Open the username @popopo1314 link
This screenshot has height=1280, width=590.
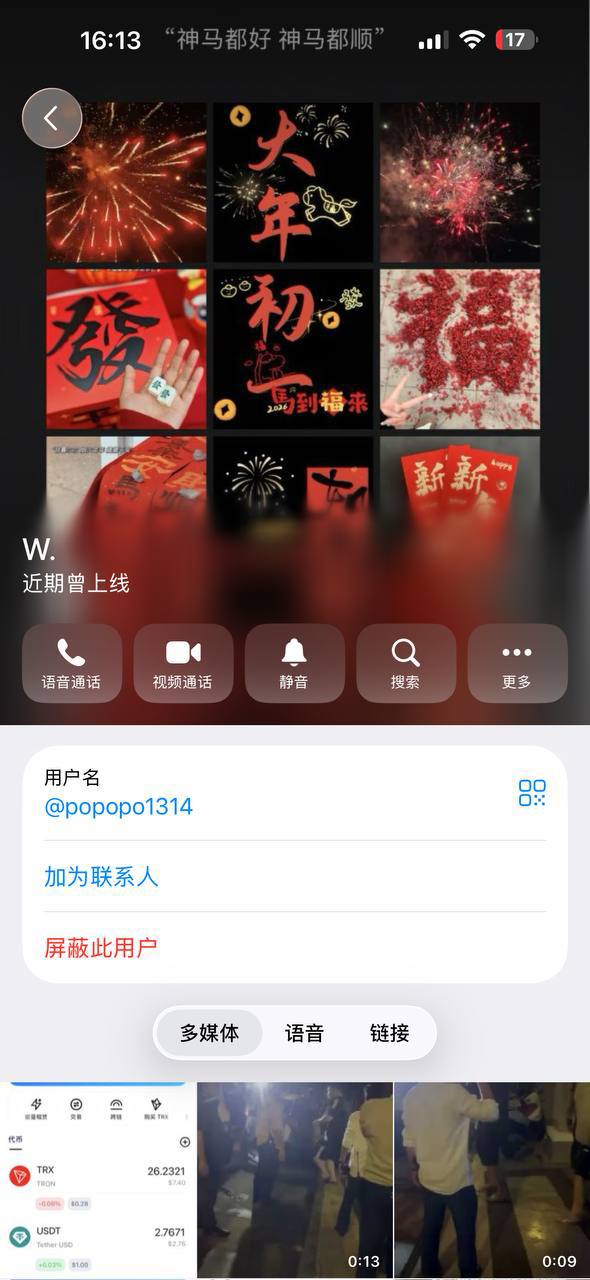click(119, 807)
